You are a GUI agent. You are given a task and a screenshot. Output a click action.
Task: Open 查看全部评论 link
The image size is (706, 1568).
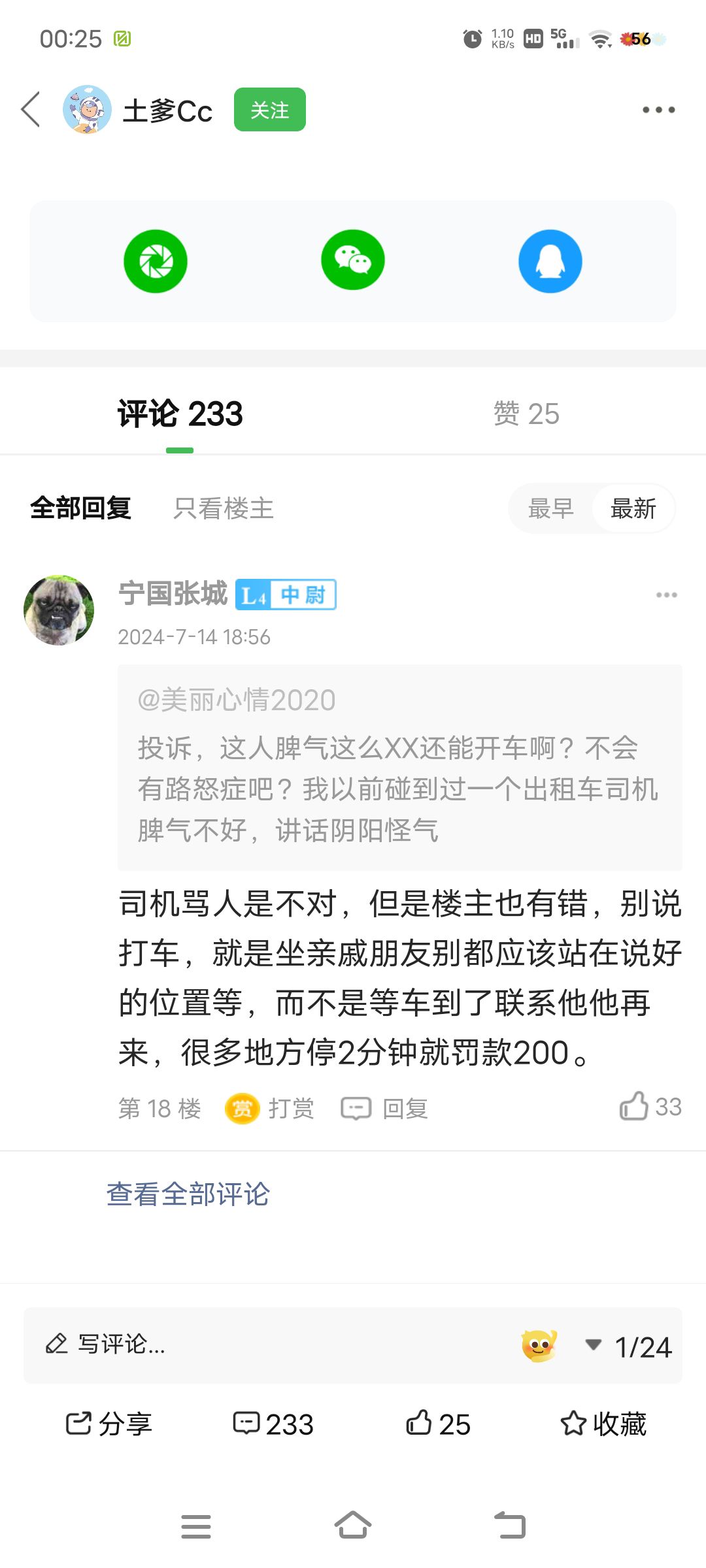point(188,1194)
